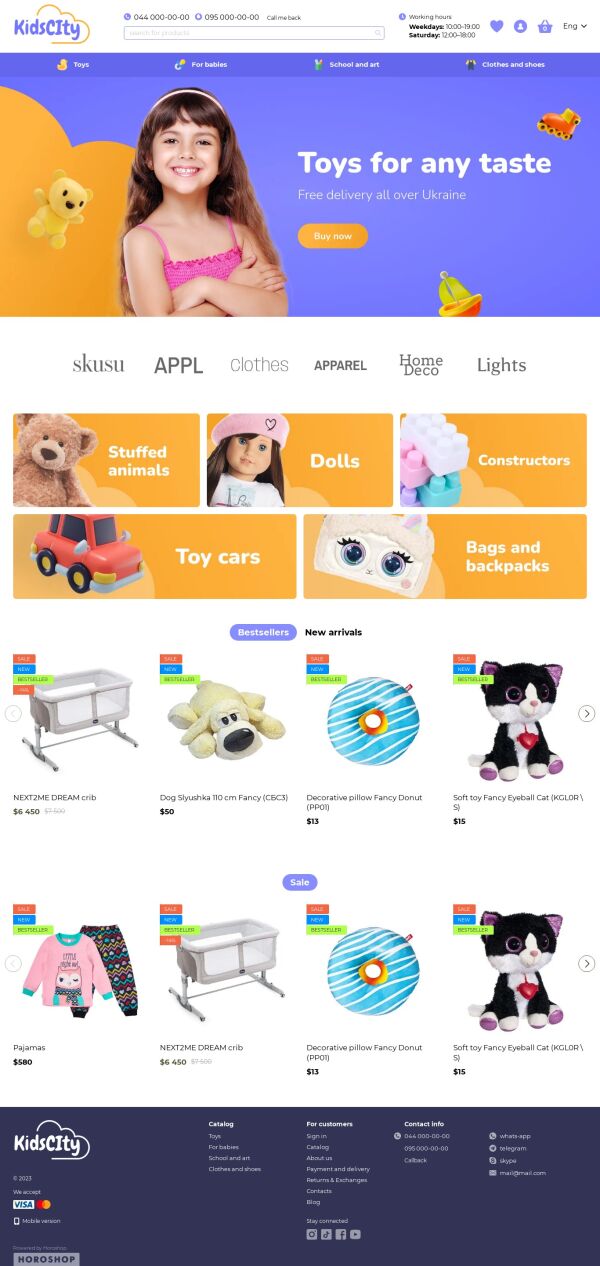
Task: Open the wishlist heart icon
Action: coord(497,26)
